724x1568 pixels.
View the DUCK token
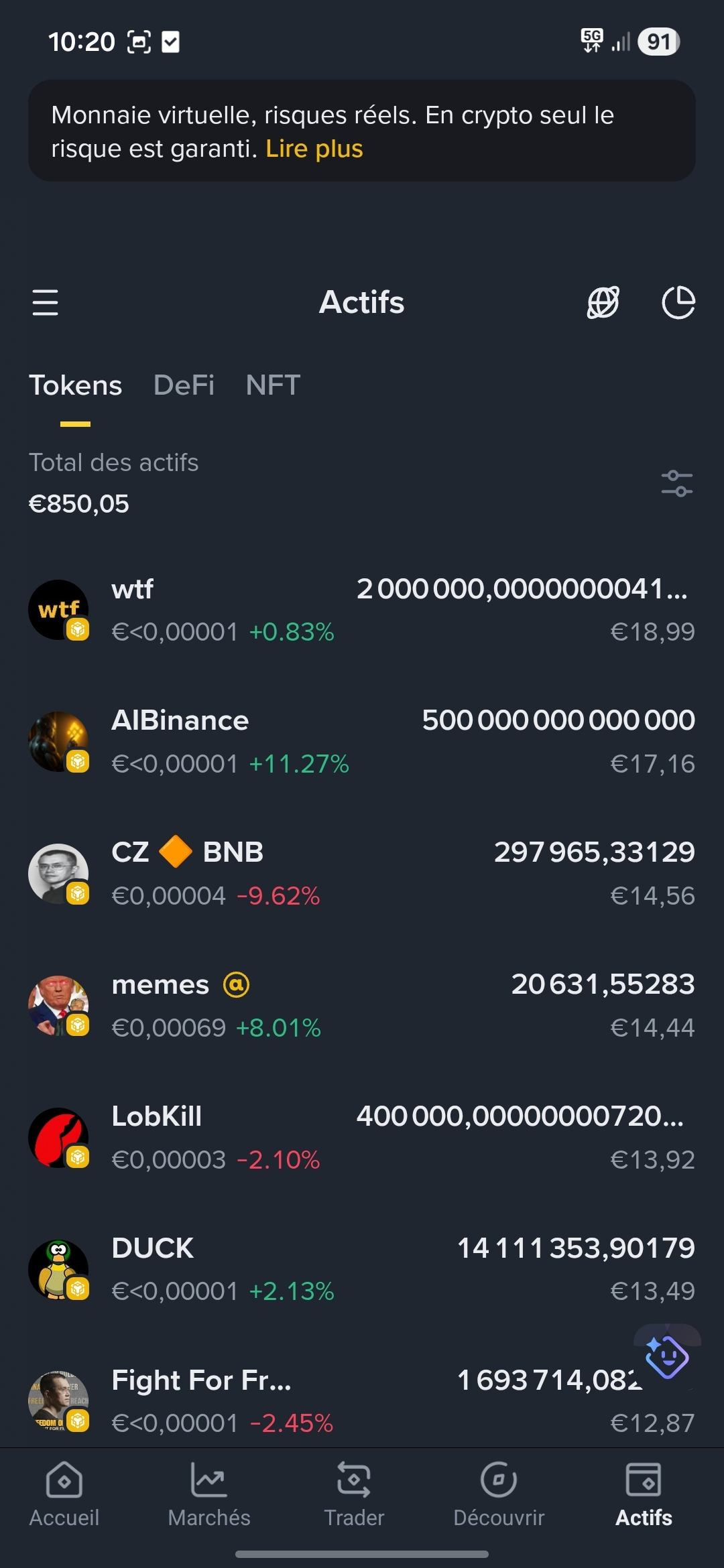[362, 1269]
